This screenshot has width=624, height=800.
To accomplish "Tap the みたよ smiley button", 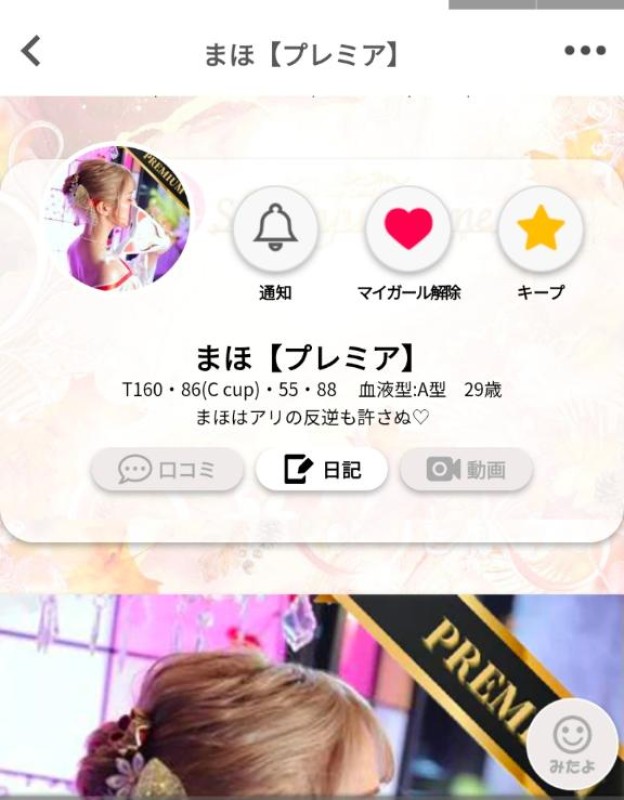I will click(572, 744).
